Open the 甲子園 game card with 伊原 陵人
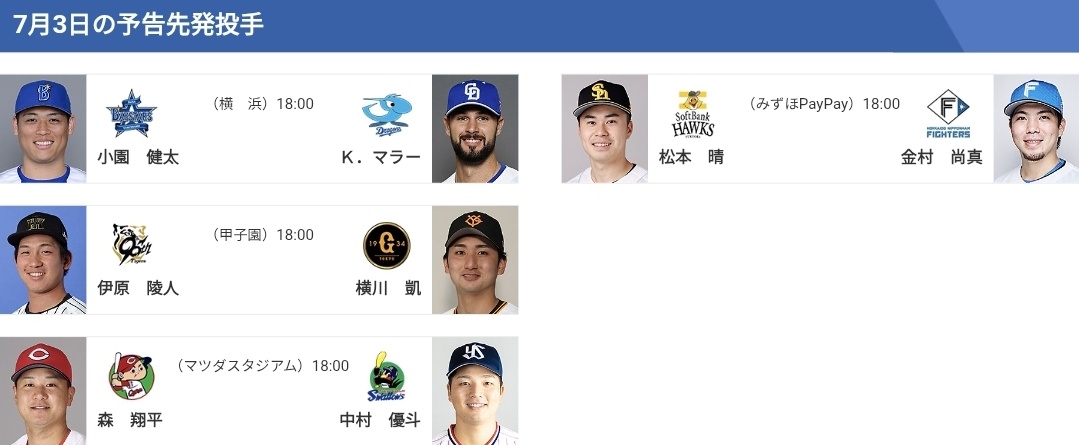 [x=259, y=260]
